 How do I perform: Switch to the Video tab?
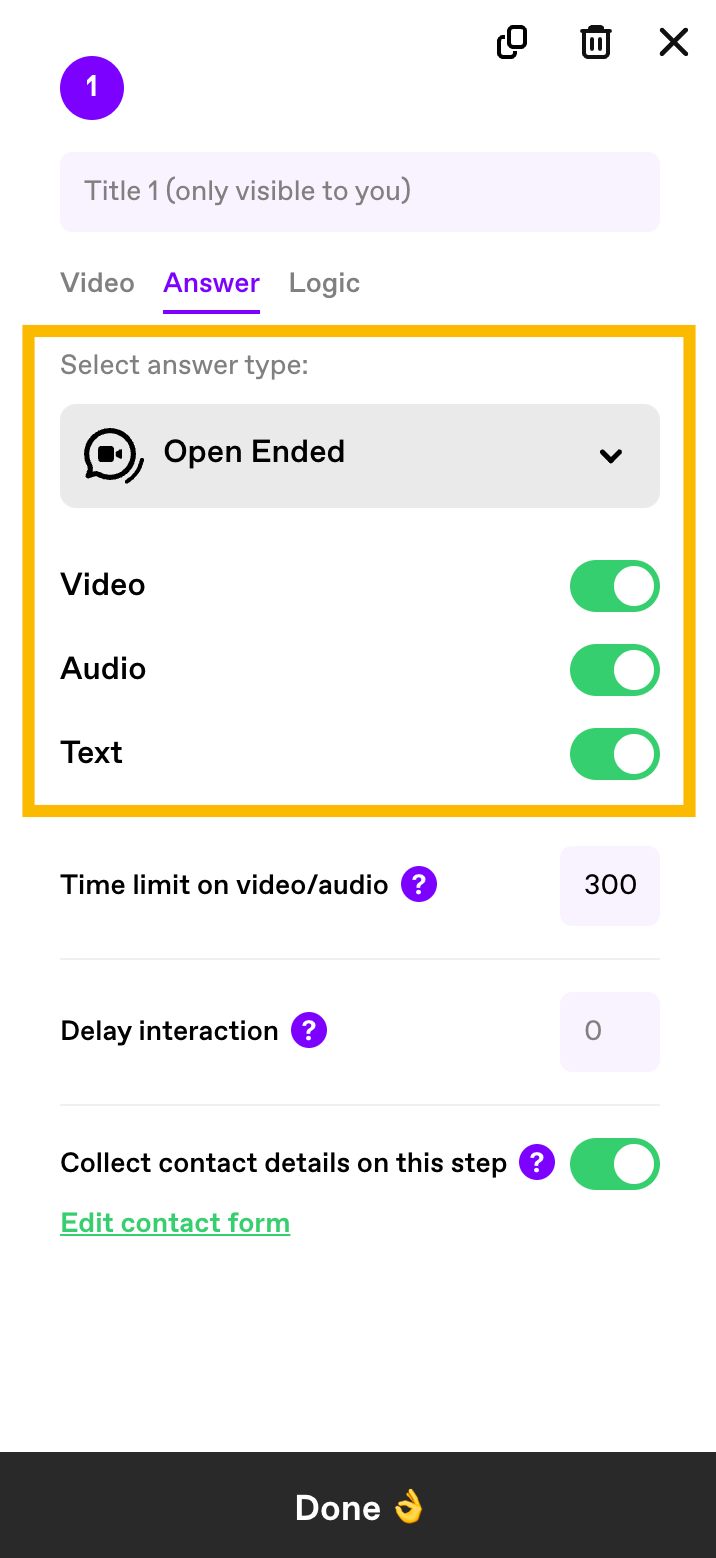(97, 283)
